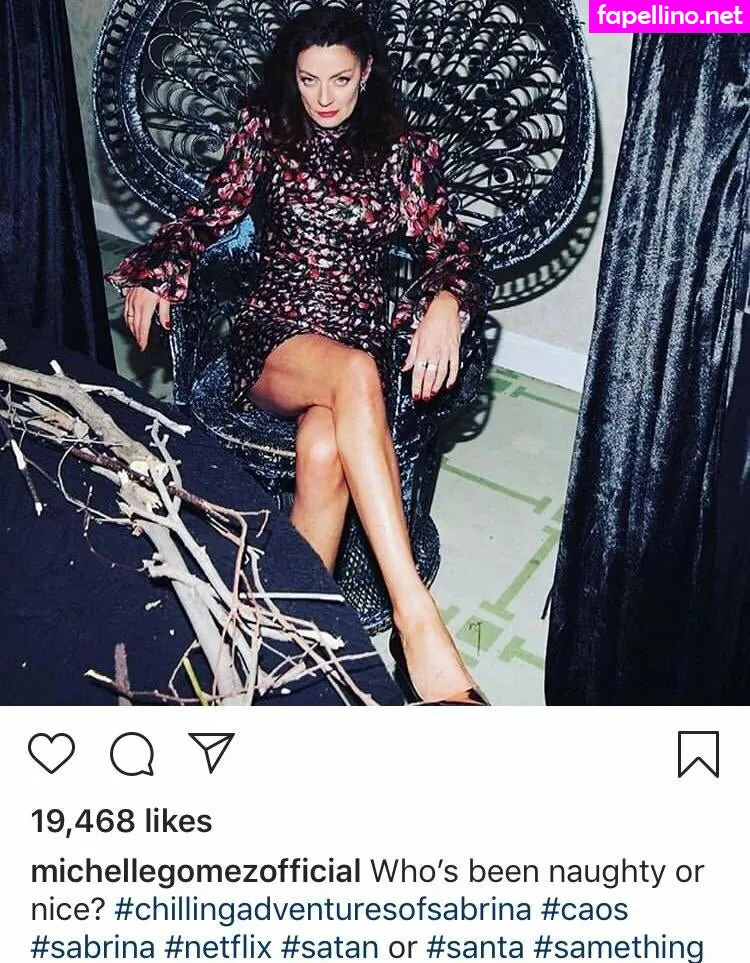Open the michellegomezofficial profile
Image resolution: width=750 pixels, height=963 pixels.
pos(196,871)
